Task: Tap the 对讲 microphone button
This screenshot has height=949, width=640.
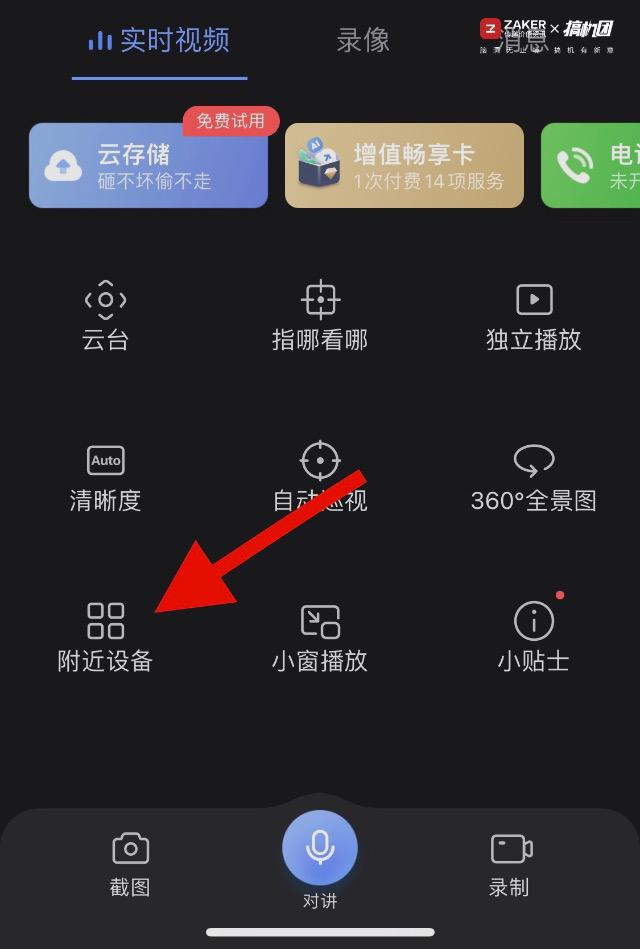Action: (320, 850)
